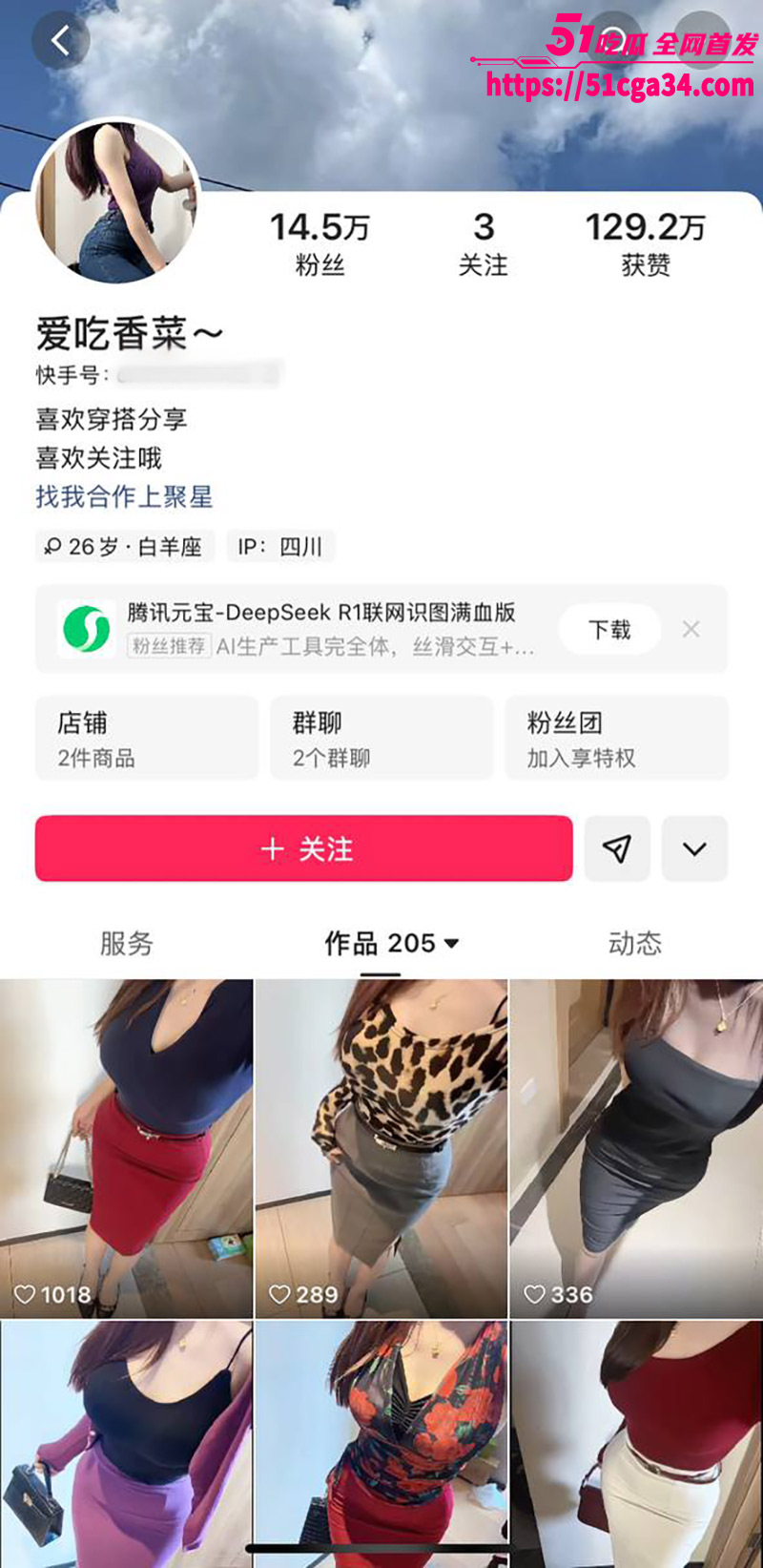This screenshot has width=763, height=1568.
Task: Dismiss the 腾讯元宝 ad banner
Action: (x=691, y=629)
